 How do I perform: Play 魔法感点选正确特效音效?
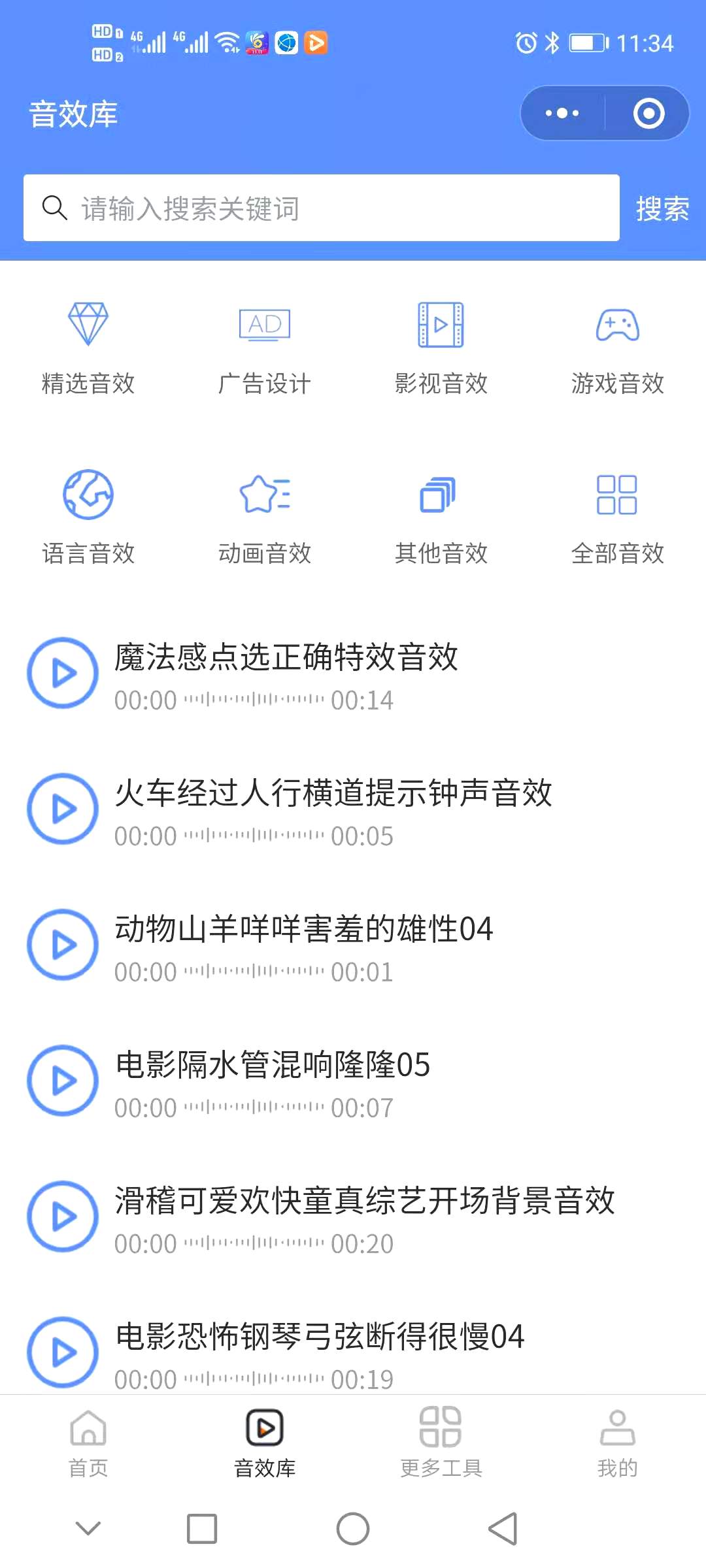(x=63, y=673)
